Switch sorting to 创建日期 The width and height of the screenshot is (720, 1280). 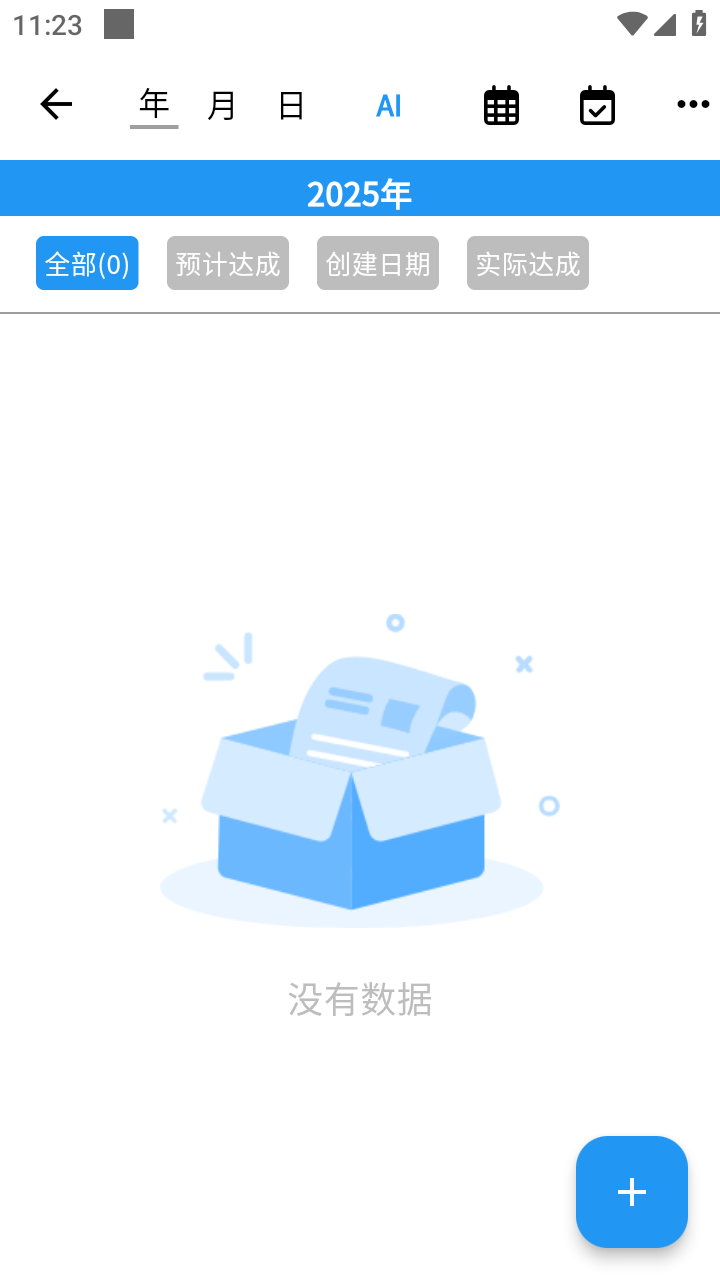point(377,262)
